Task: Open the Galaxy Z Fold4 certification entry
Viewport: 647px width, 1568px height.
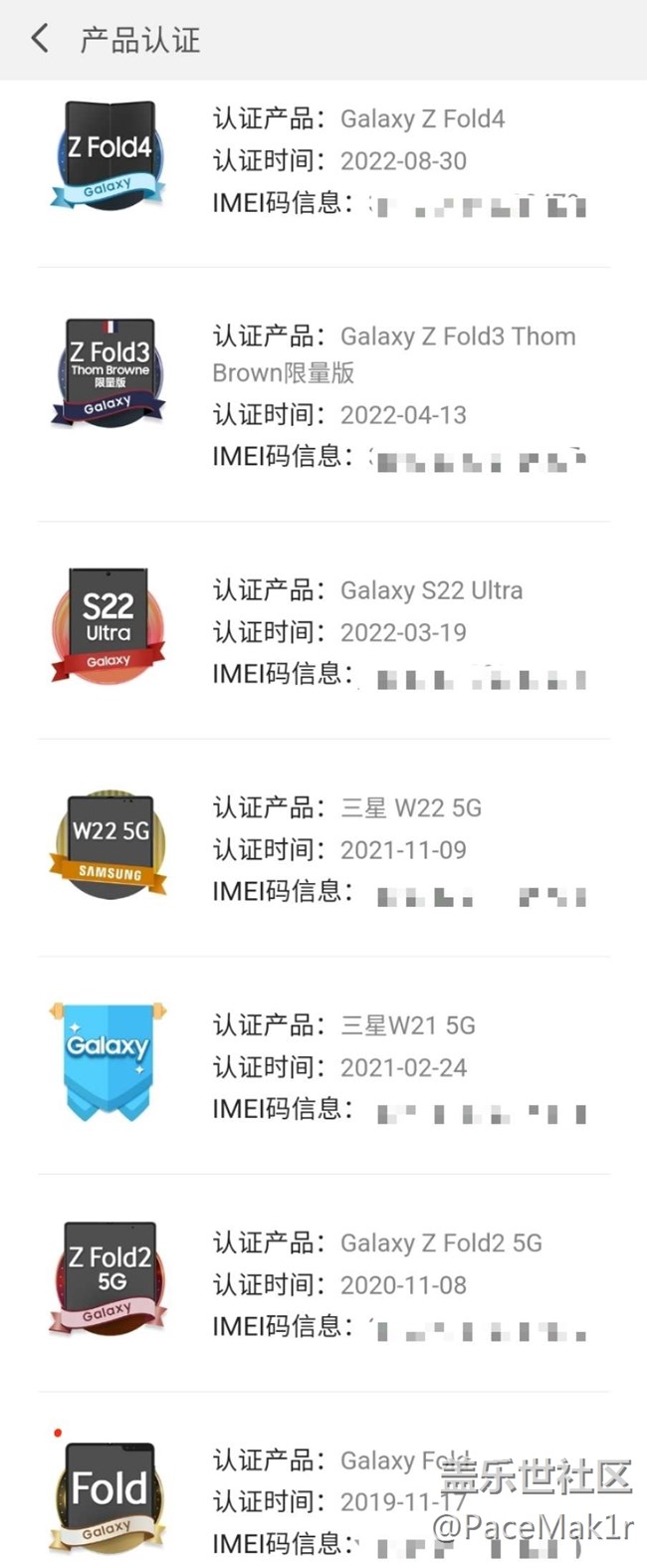Action: pos(323,160)
